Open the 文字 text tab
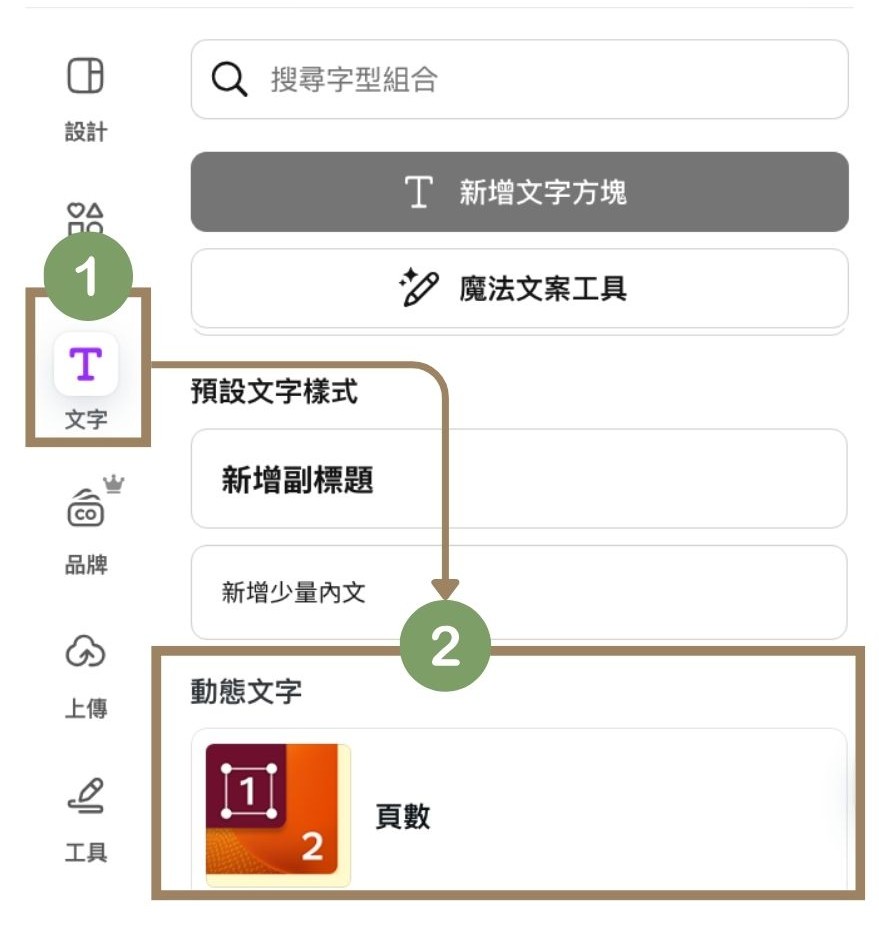 [86, 380]
